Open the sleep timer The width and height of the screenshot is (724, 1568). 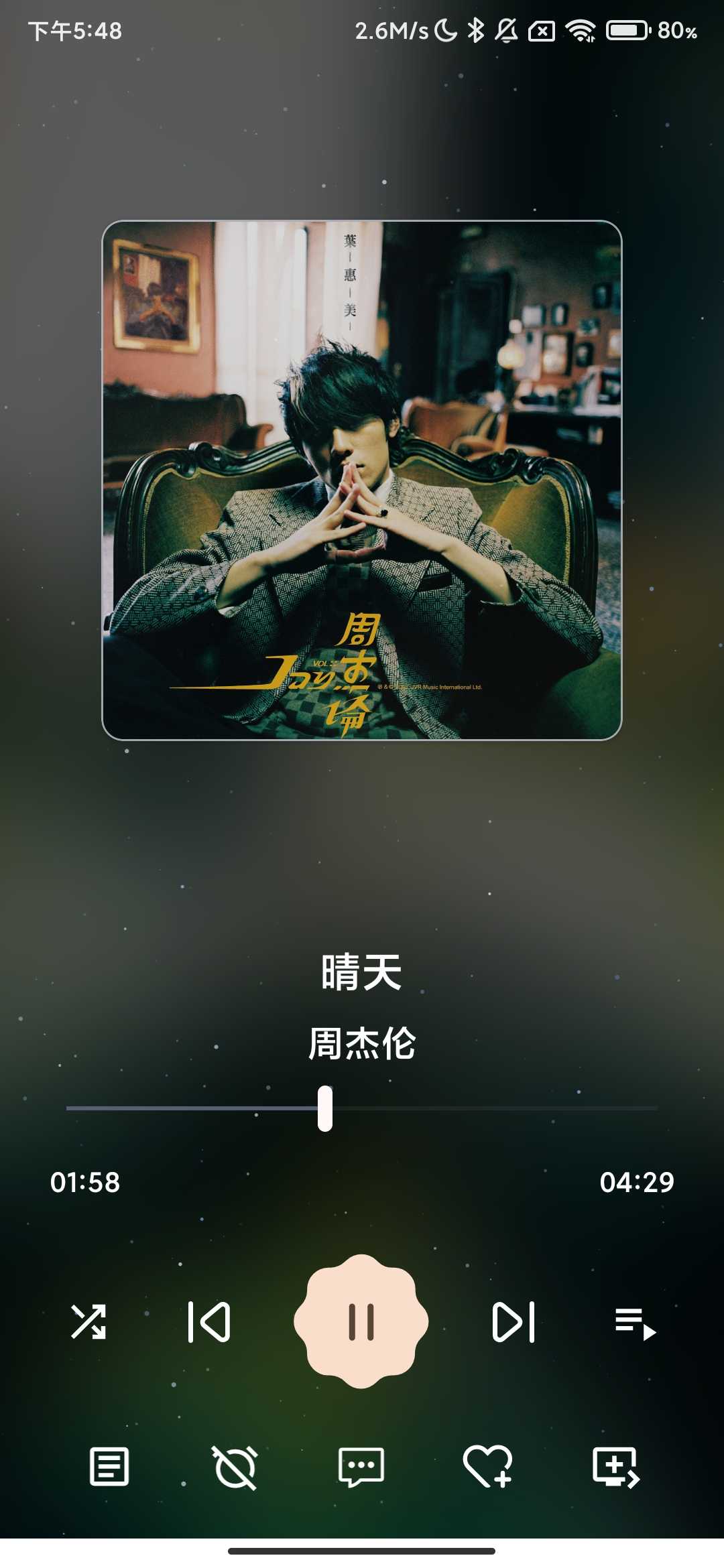(x=235, y=1467)
